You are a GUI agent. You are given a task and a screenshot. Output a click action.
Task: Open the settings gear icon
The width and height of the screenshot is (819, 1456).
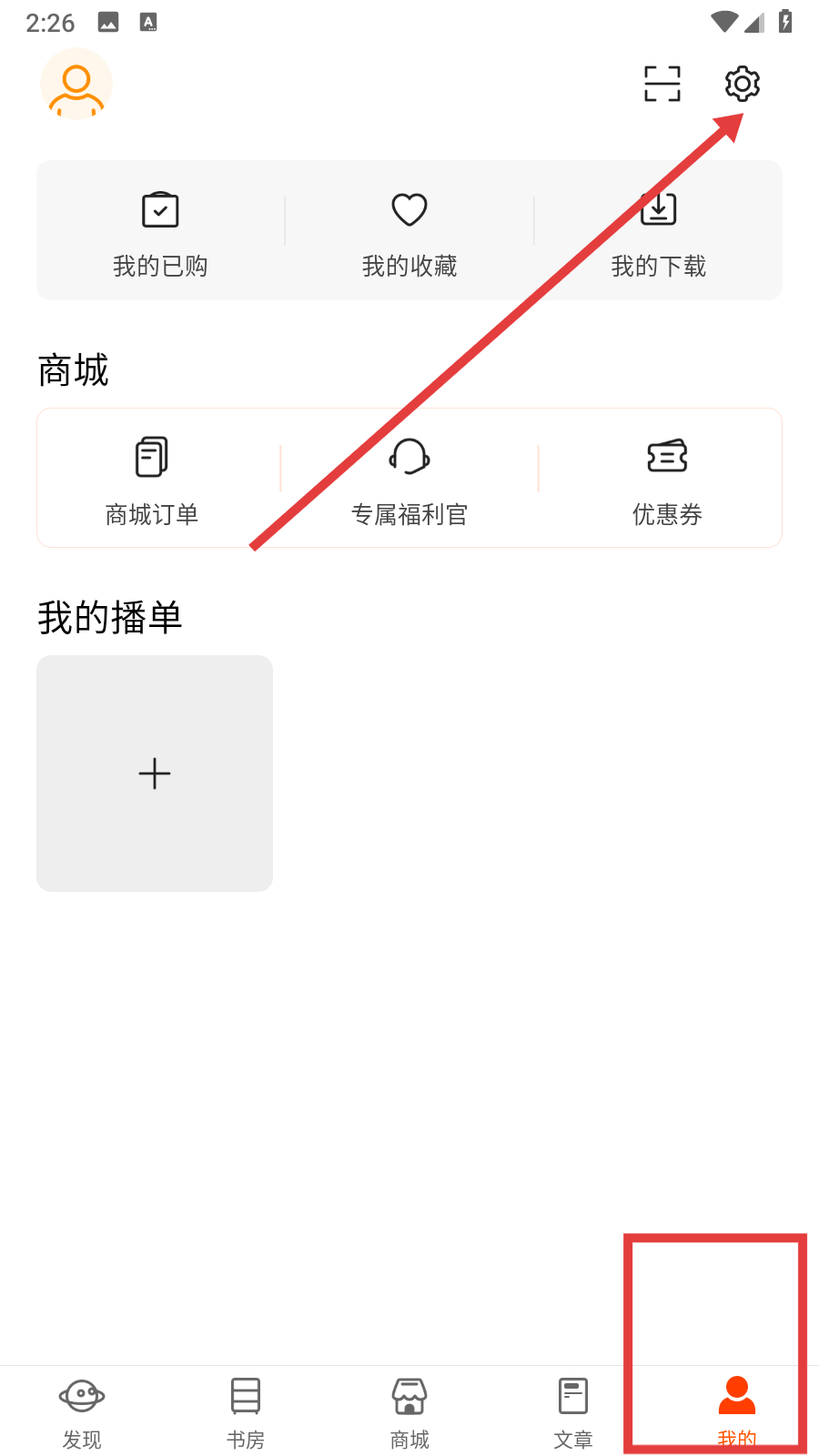click(743, 84)
